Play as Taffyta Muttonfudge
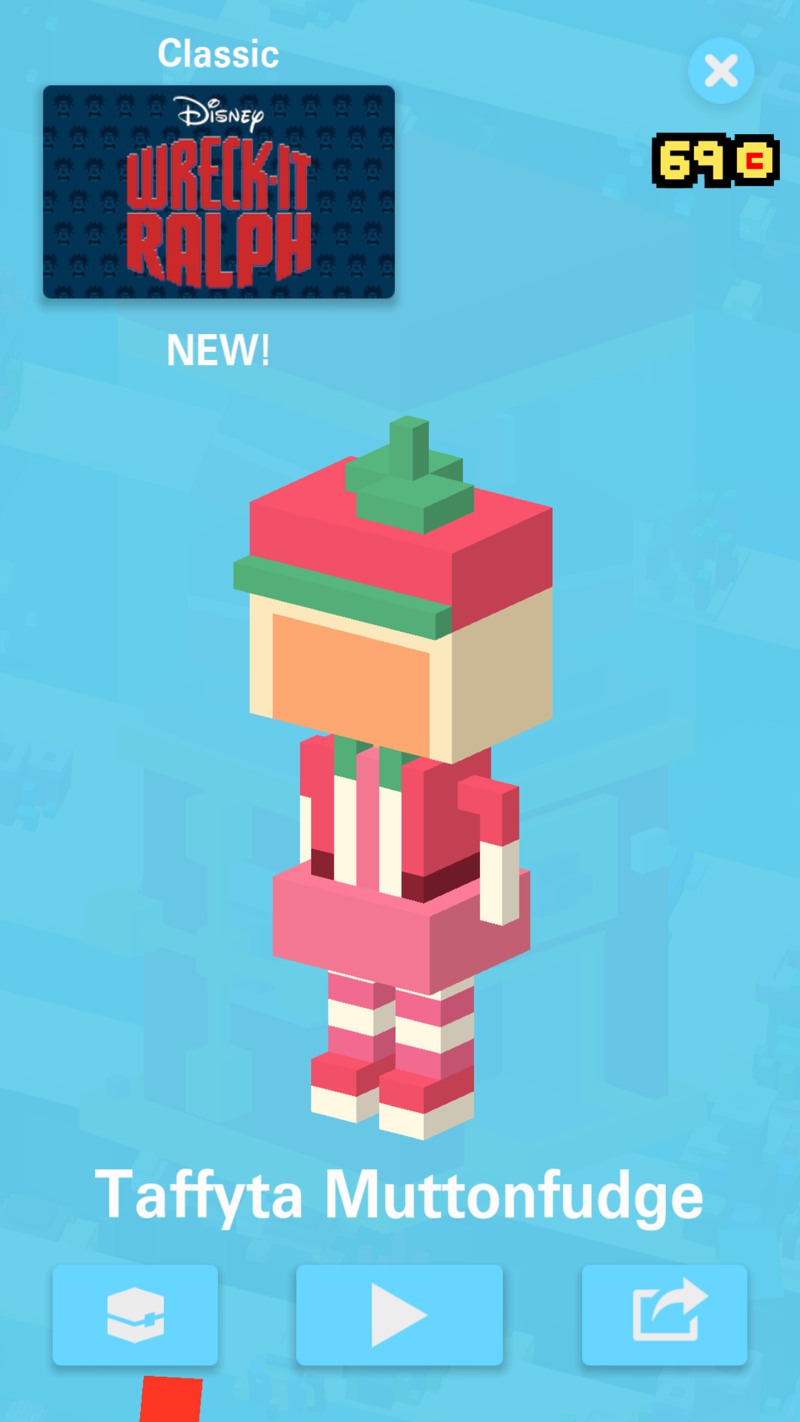 pyautogui.click(x=399, y=1315)
